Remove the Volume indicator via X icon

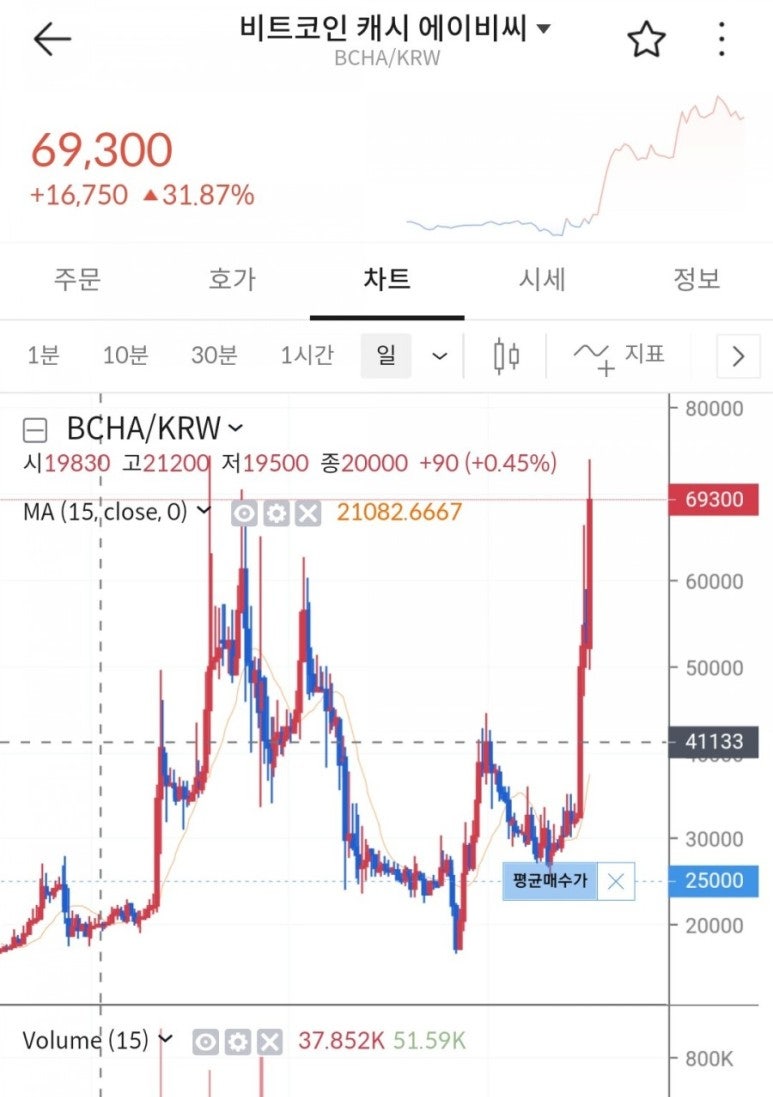(x=267, y=1041)
